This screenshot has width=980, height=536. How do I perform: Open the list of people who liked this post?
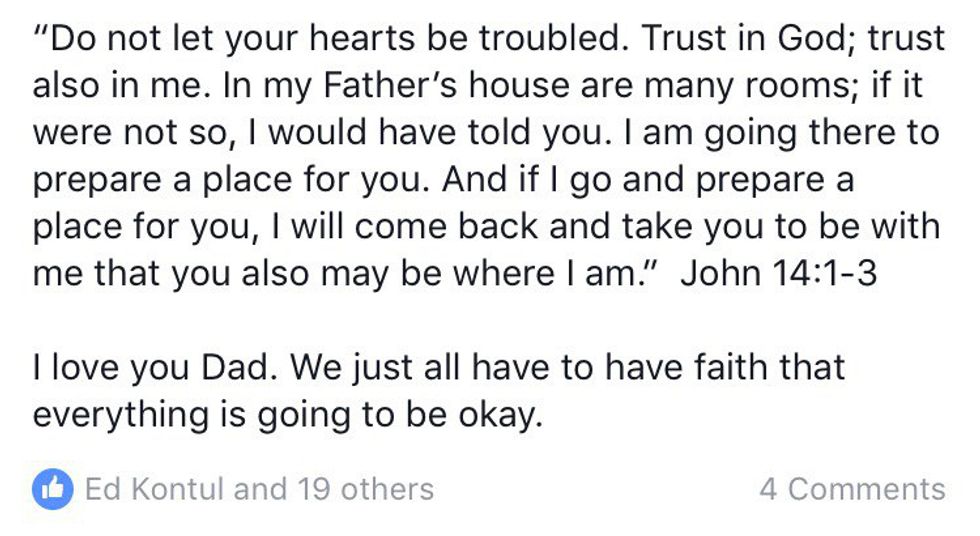pyautogui.click(x=258, y=489)
